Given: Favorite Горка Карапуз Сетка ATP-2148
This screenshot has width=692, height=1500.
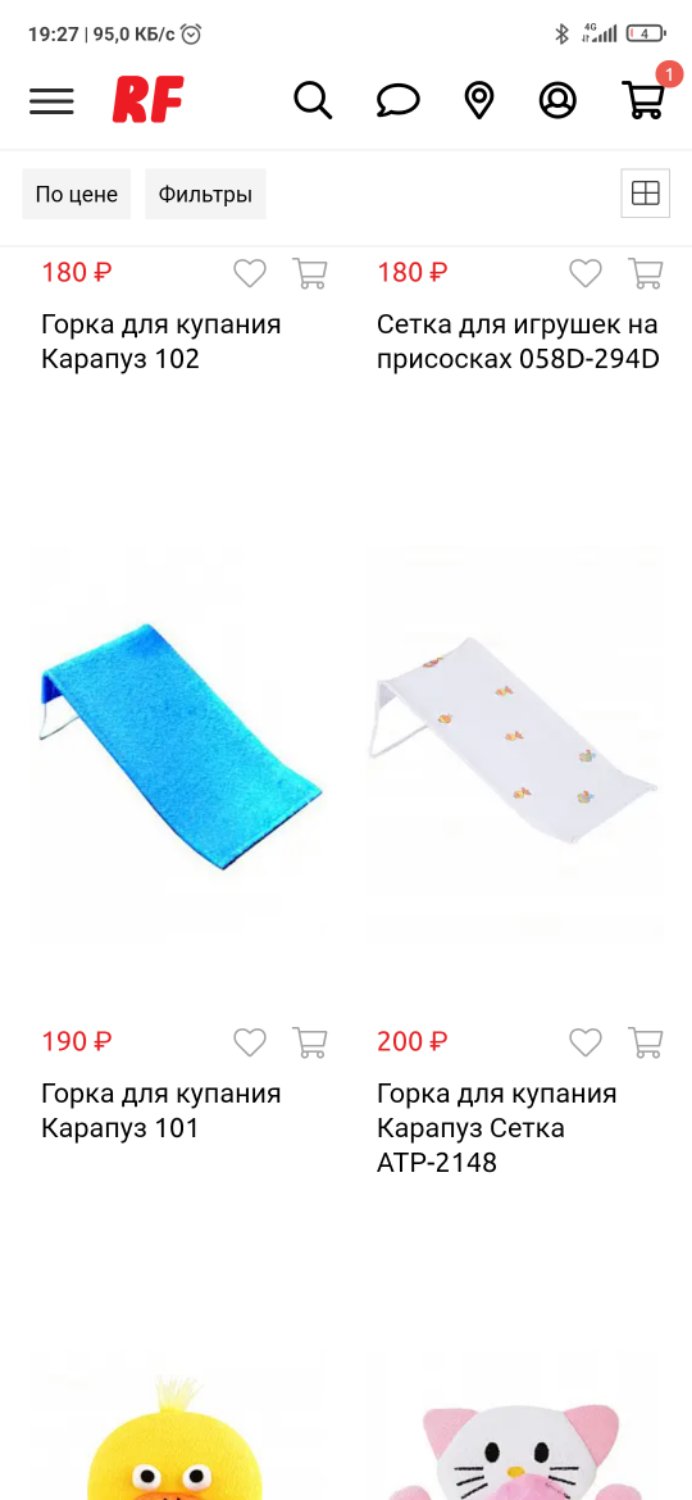Looking at the screenshot, I should [x=586, y=1043].
